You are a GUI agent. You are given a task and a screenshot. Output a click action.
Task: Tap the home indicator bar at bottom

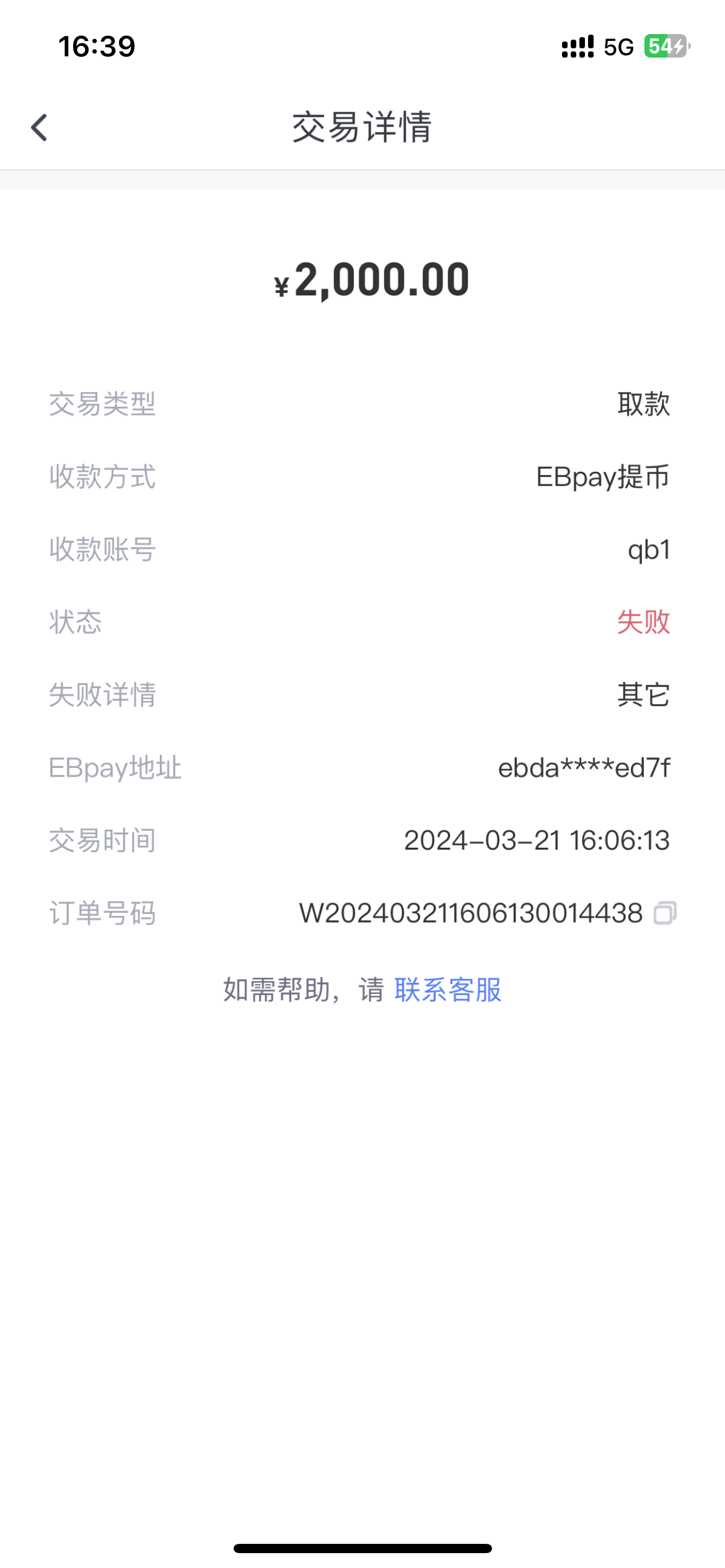point(362,1548)
